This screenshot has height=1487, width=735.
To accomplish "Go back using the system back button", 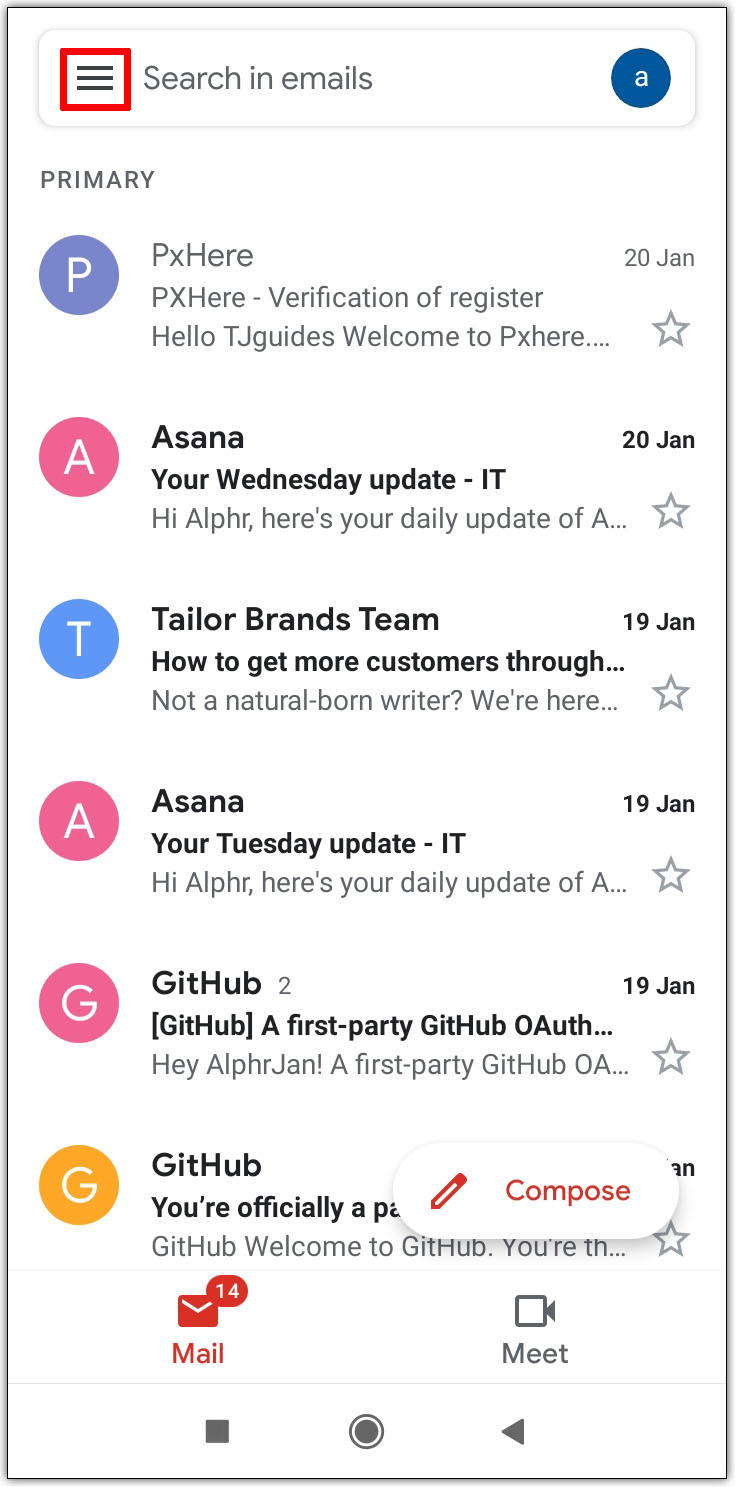I will coord(513,1432).
